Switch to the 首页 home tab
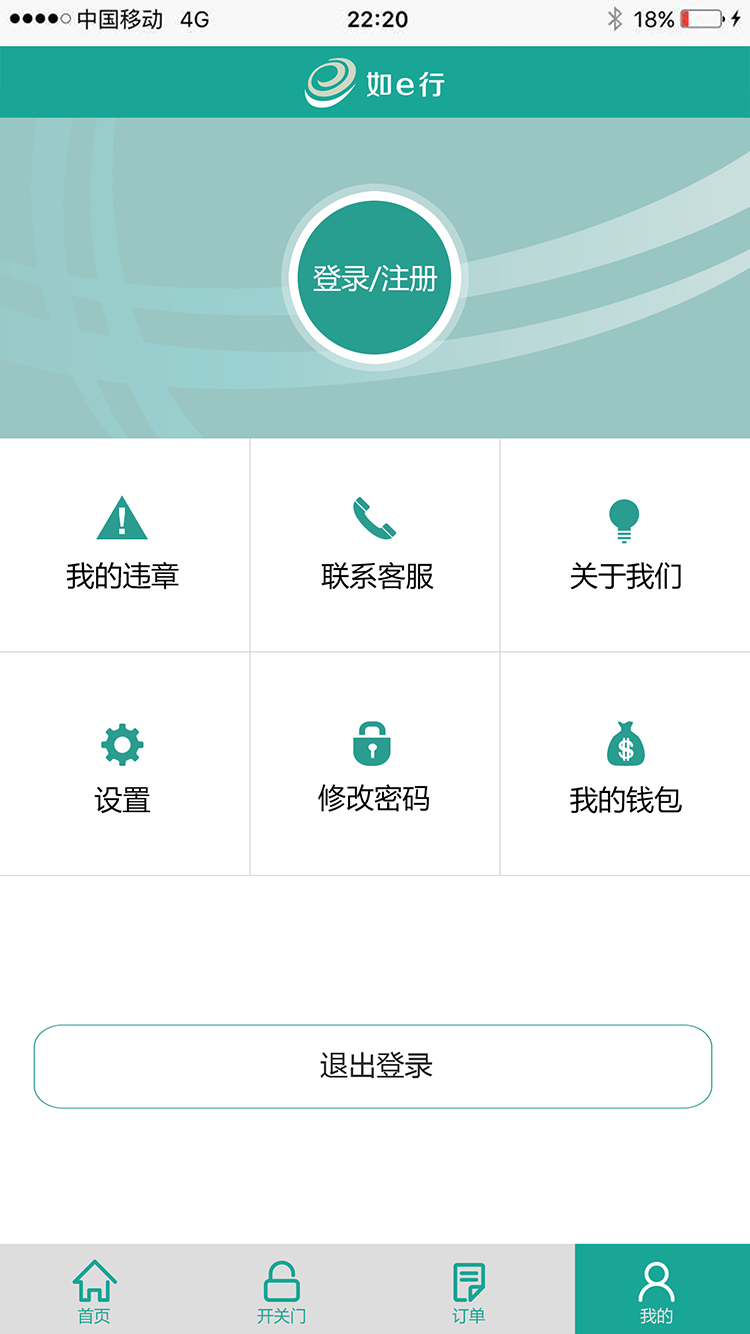This screenshot has width=750, height=1334. (94, 1290)
